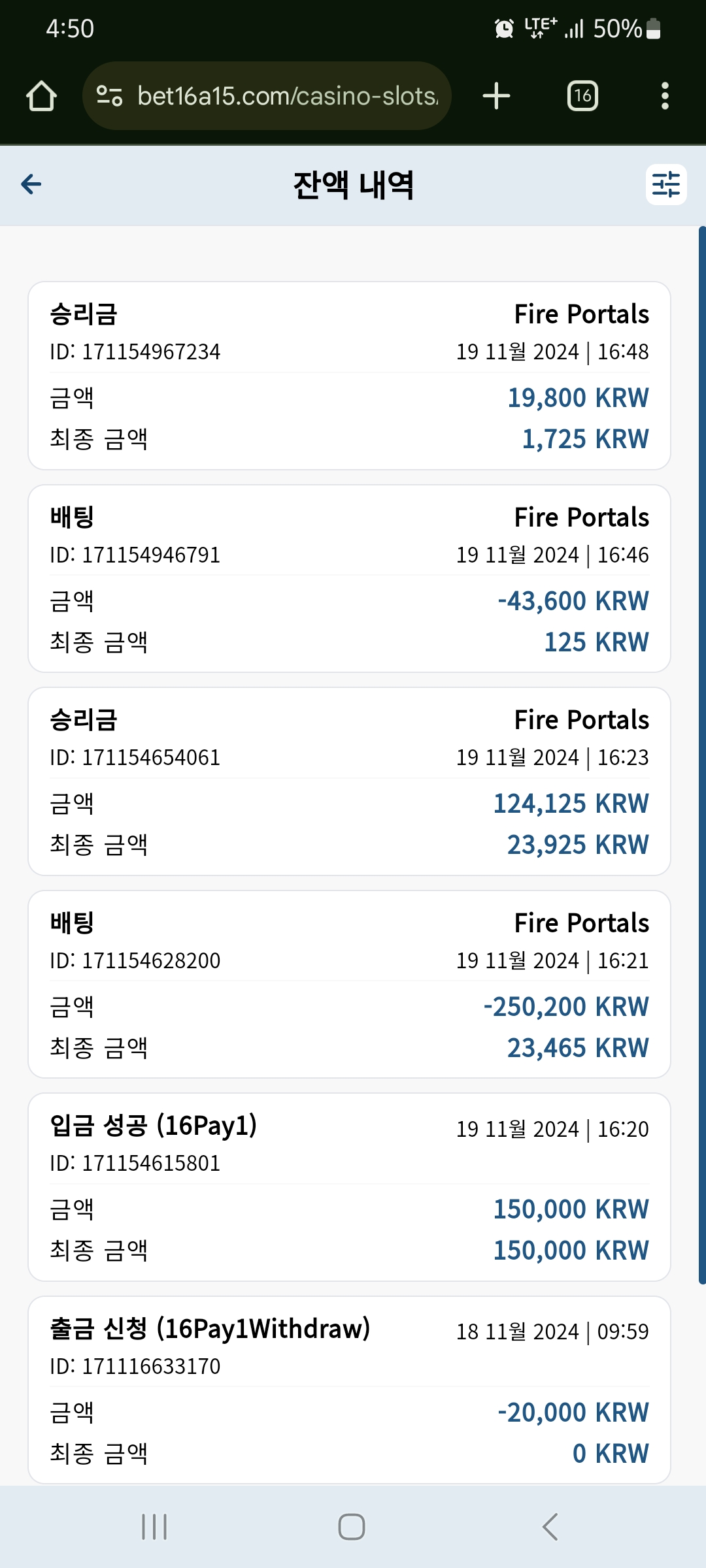Viewport: 706px width, 1568px height.
Task: Tap the bet16a15.com address bar
Action: (267, 96)
